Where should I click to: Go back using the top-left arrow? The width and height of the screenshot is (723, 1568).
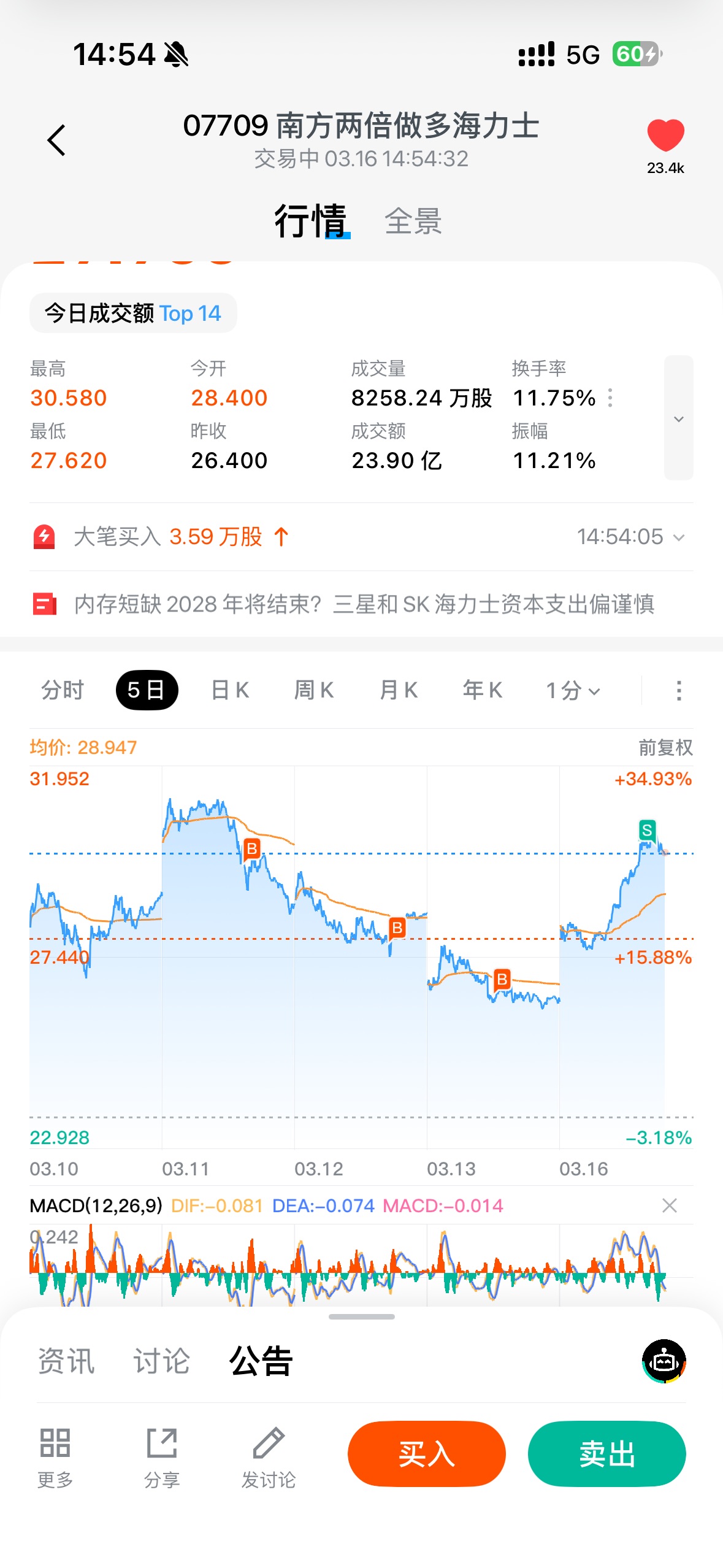pyautogui.click(x=56, y=140)
